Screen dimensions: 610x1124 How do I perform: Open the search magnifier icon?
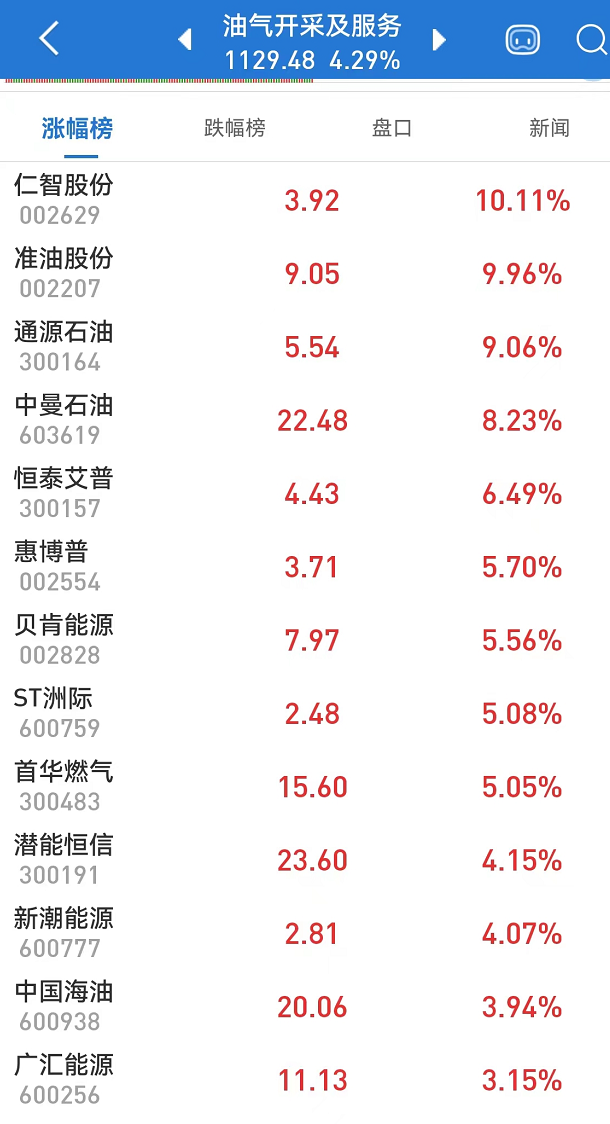pos(592,40)
